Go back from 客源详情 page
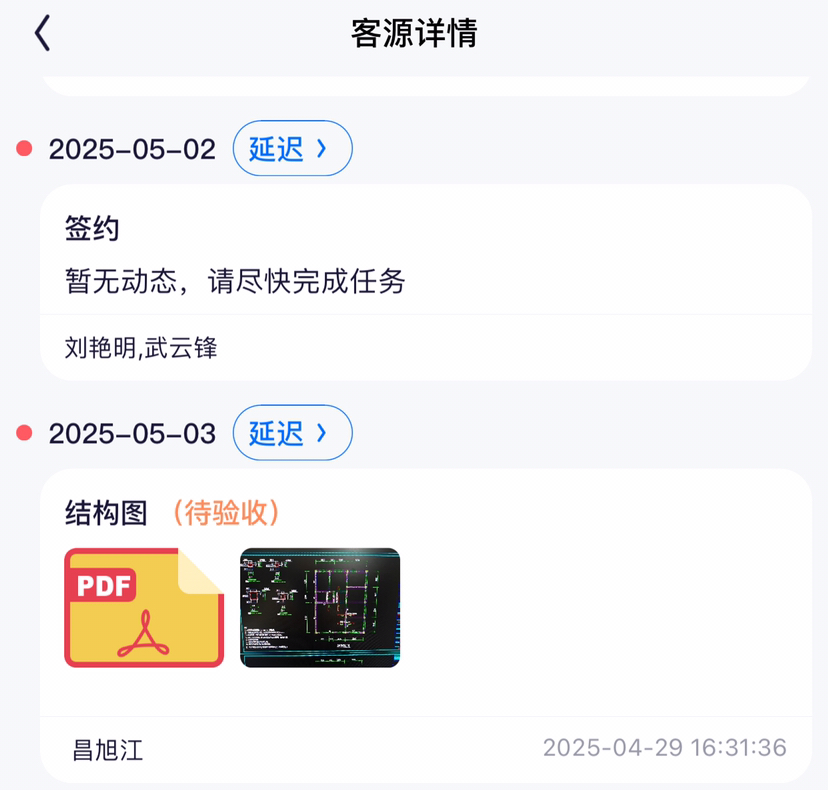 pyautogui.click(x=43, y=33)
